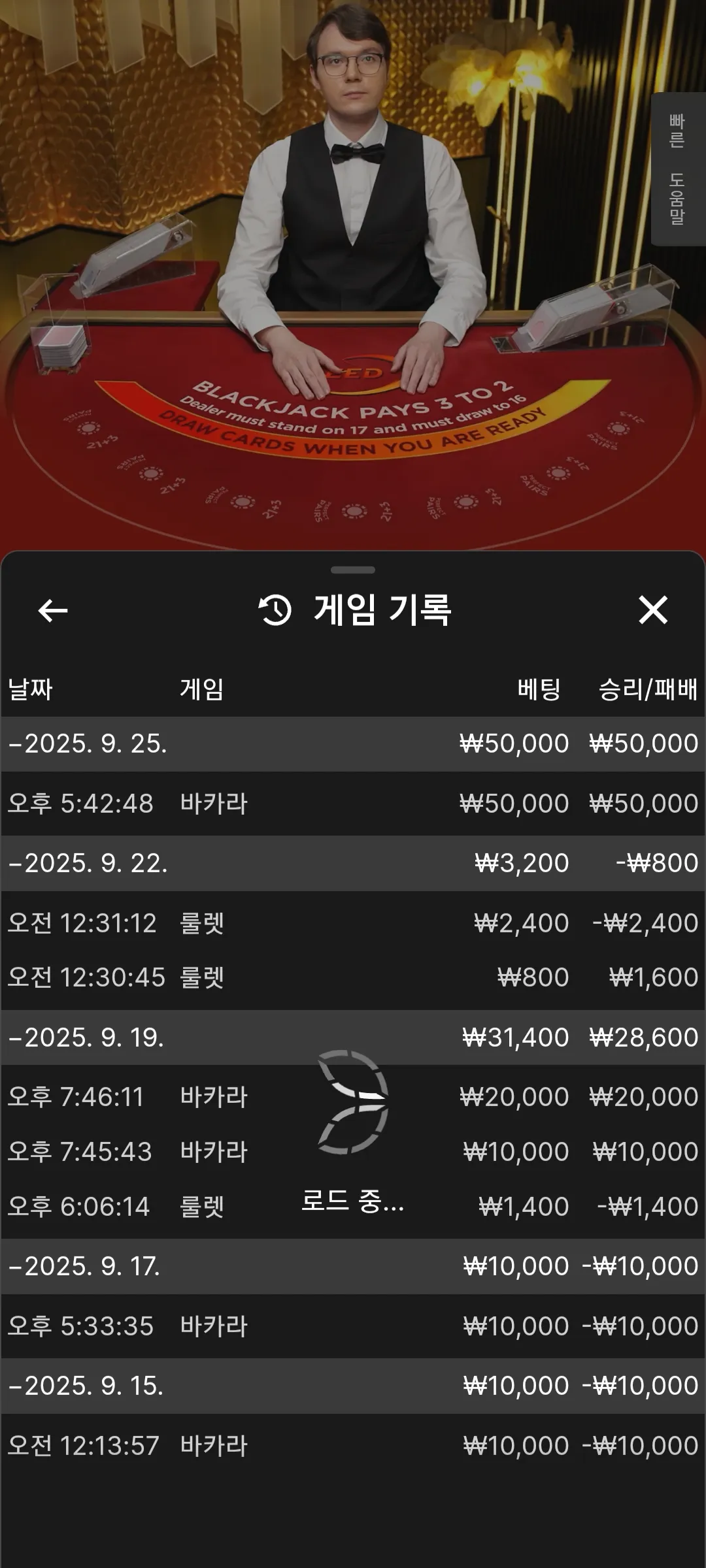Screen dimensions: 706x1568
Task: Collapse the 2025. 9. 25. date group
Action: (353, 743)
